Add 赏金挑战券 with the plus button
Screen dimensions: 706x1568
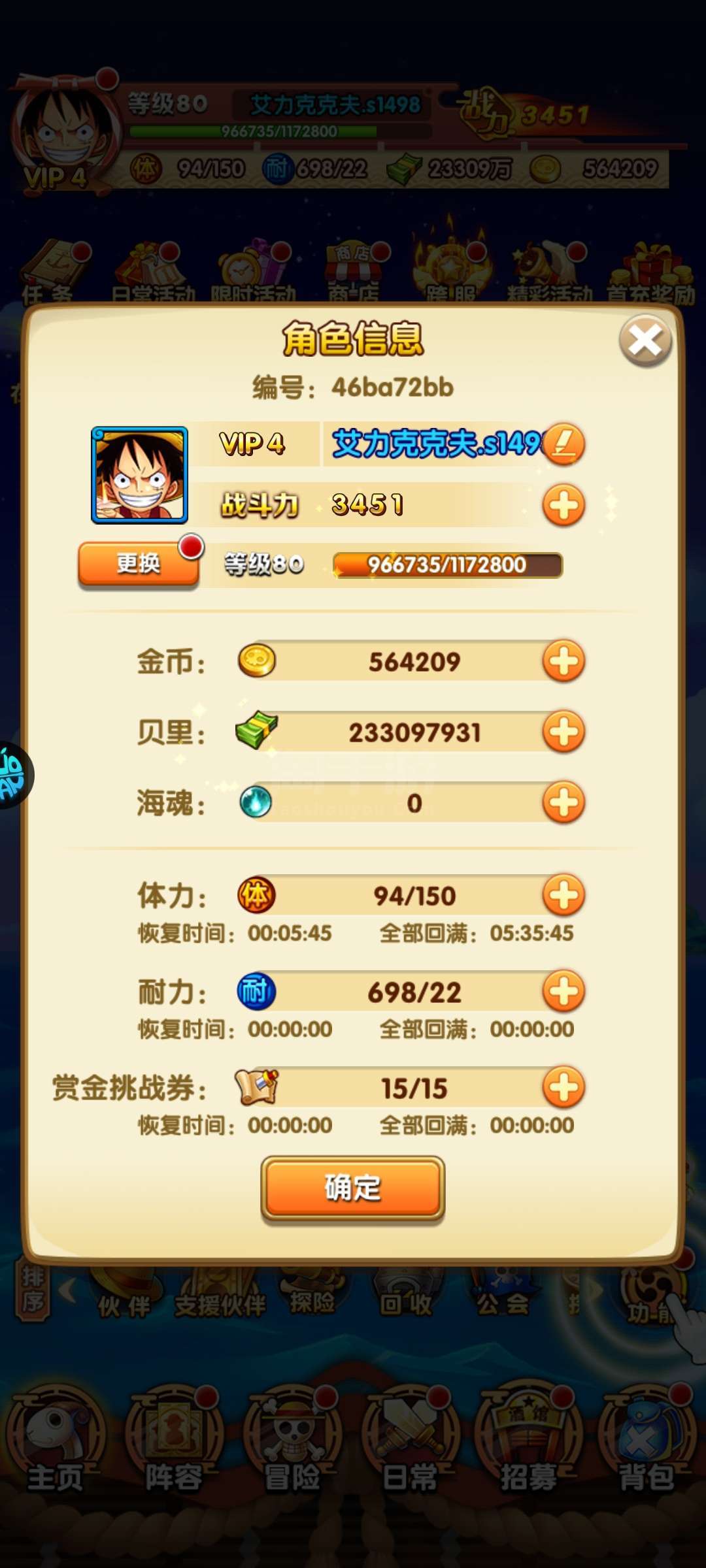pos(563,1088)
